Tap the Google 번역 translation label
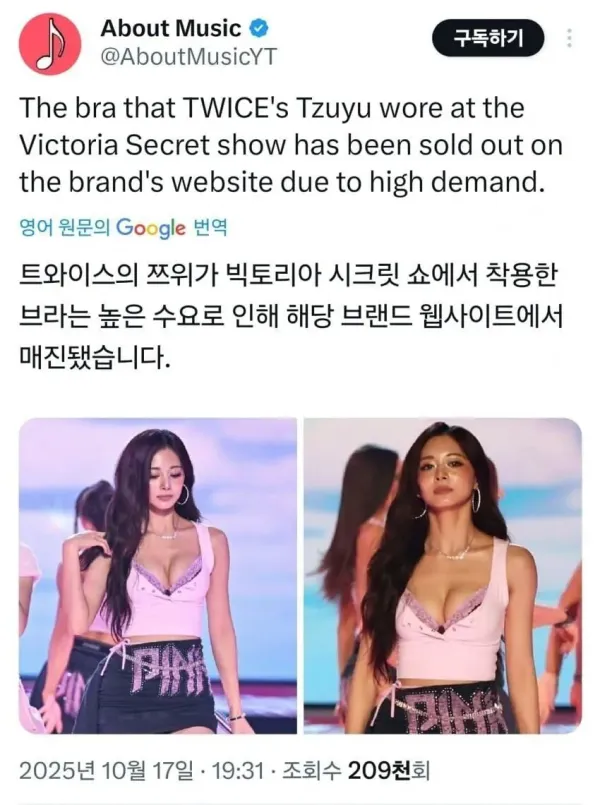 123,227
